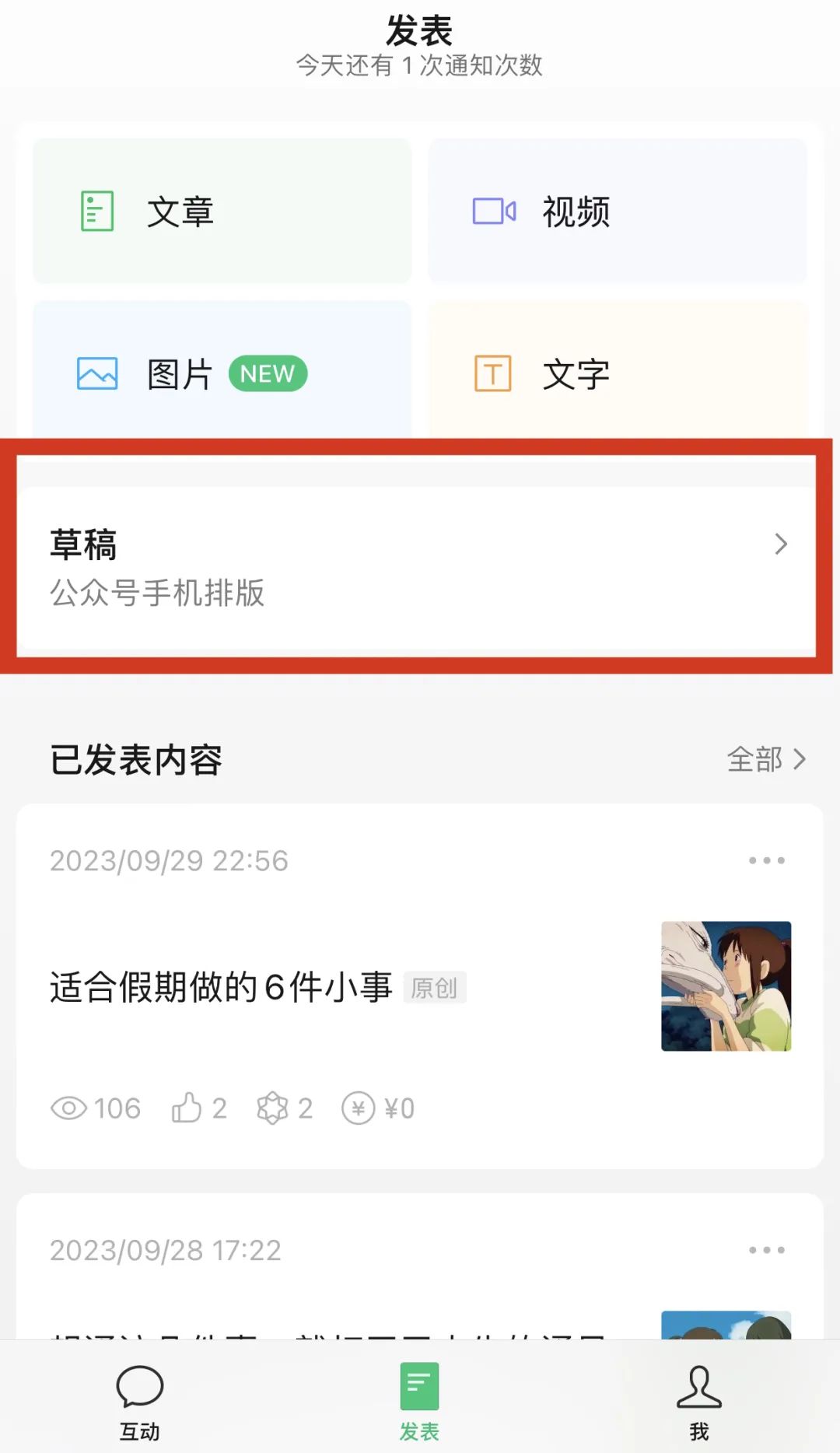This screenshot has width=840, height=1453.
Task: Create a new 文章 post
Action: tap(222, 212)
